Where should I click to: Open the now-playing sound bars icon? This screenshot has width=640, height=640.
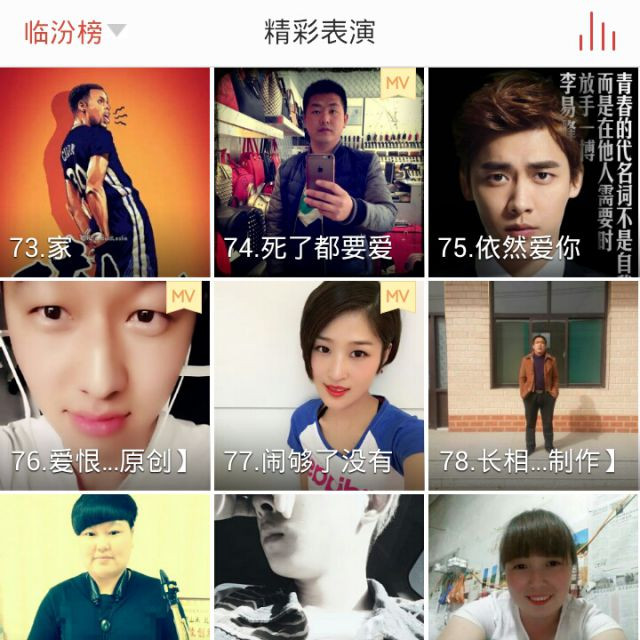(597, 32)
